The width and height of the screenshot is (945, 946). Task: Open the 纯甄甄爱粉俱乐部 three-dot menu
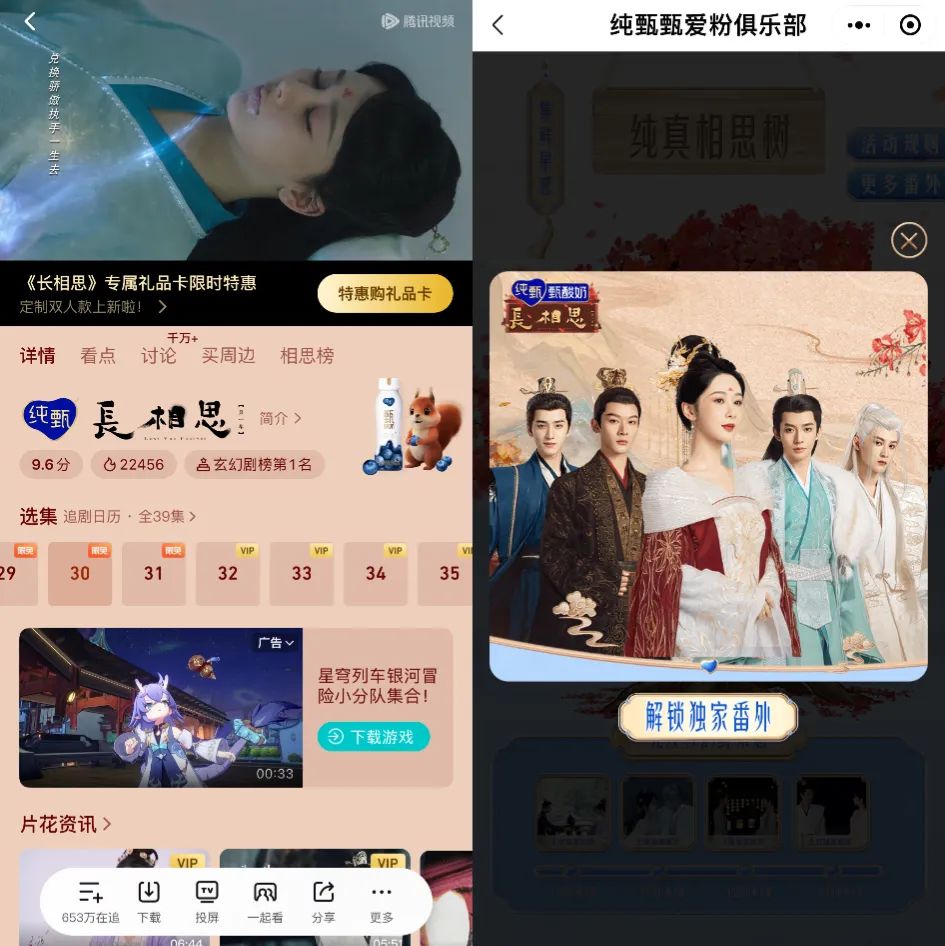[x=858, y=25]
